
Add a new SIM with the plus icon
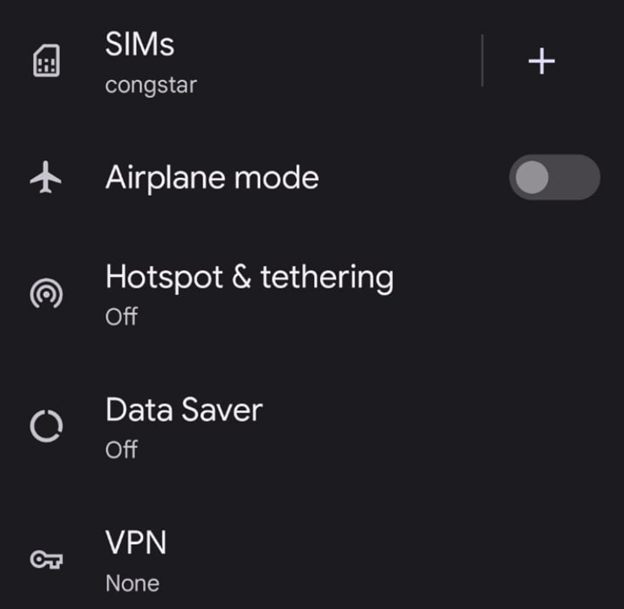coord(541,61)
